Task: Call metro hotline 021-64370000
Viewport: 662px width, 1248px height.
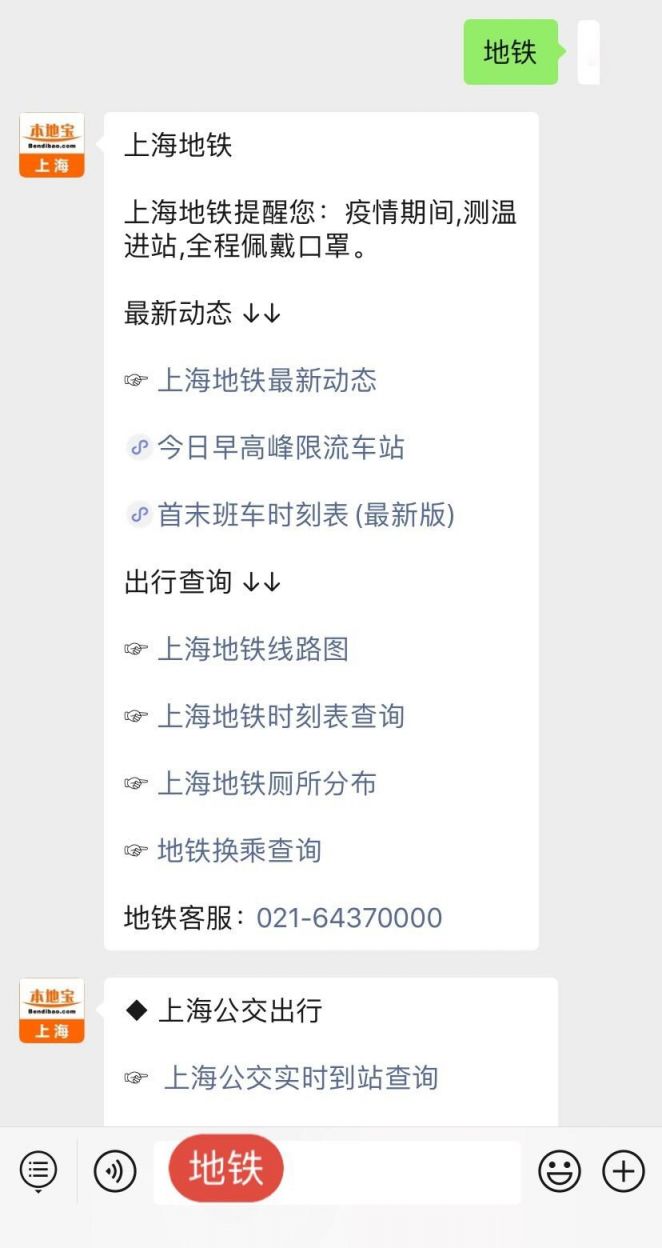Action: pyautogui.click(x=349, y=918)
